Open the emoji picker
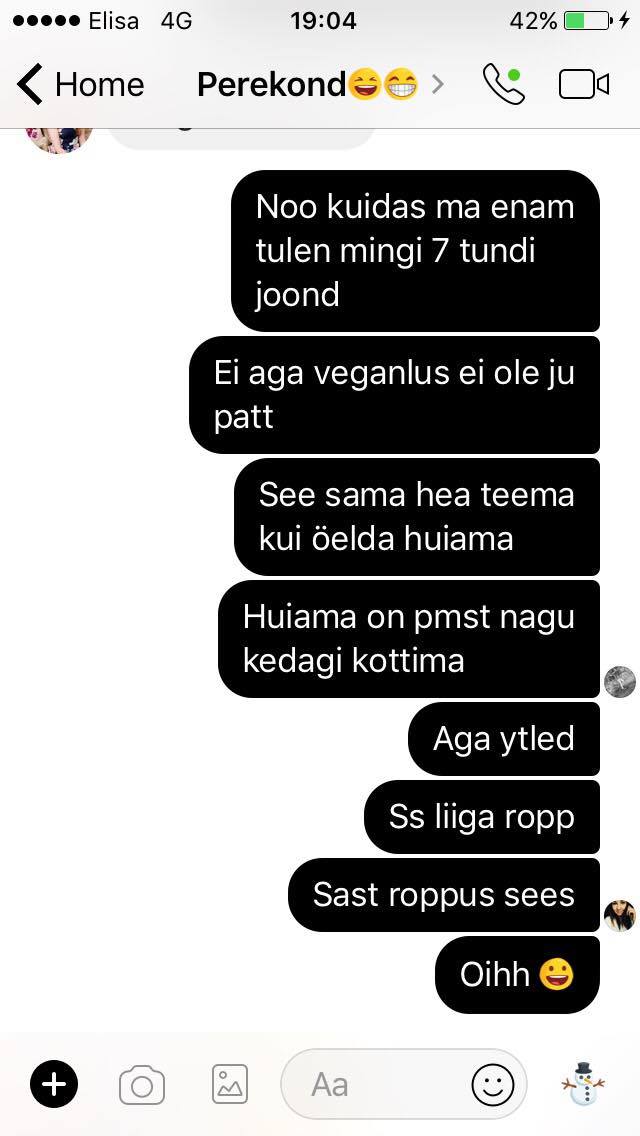The width and height of the screenshot is (640, 1136). [x=493, y=1085]
